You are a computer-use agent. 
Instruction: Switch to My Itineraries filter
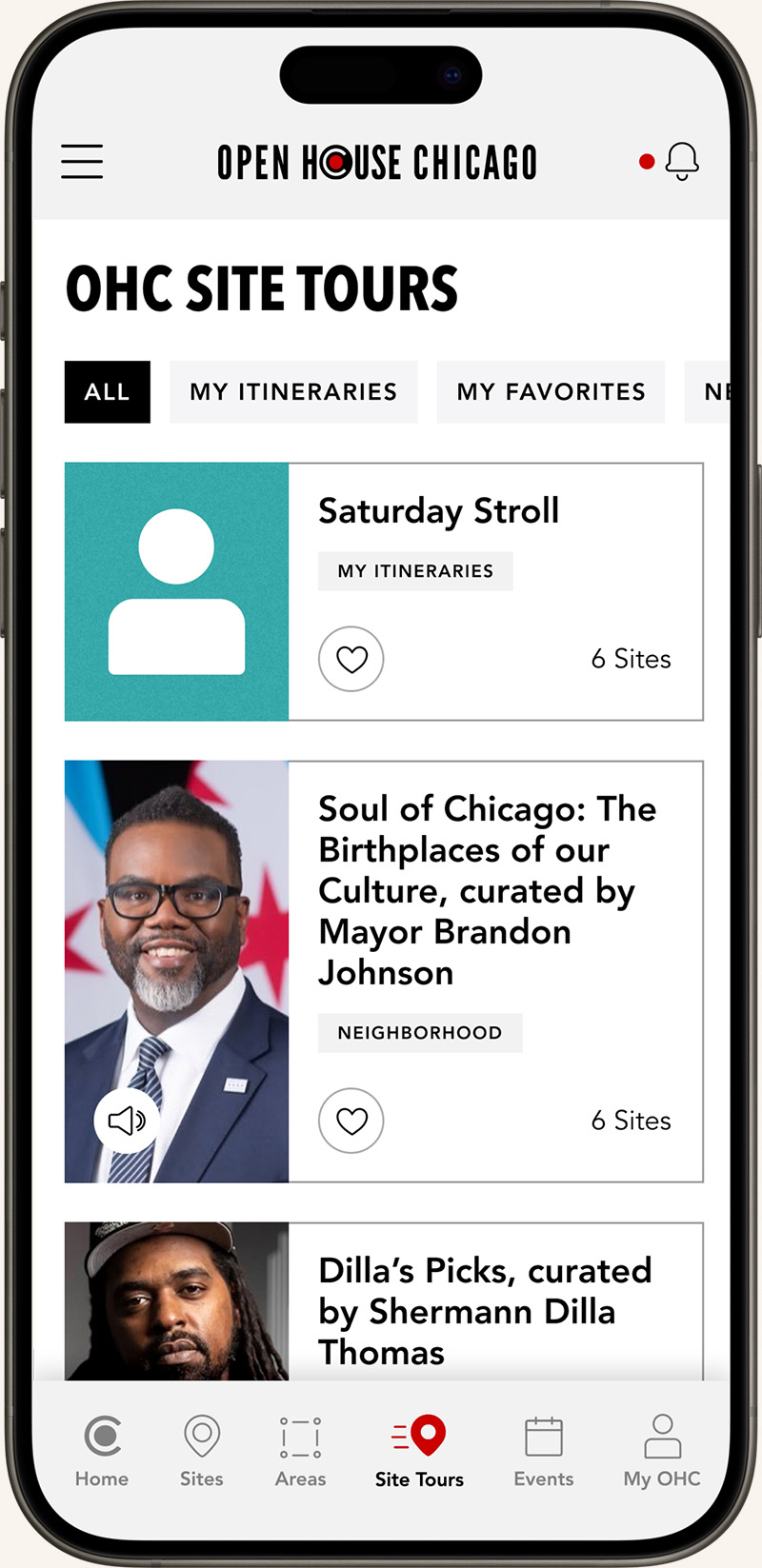tap(293, 391)
